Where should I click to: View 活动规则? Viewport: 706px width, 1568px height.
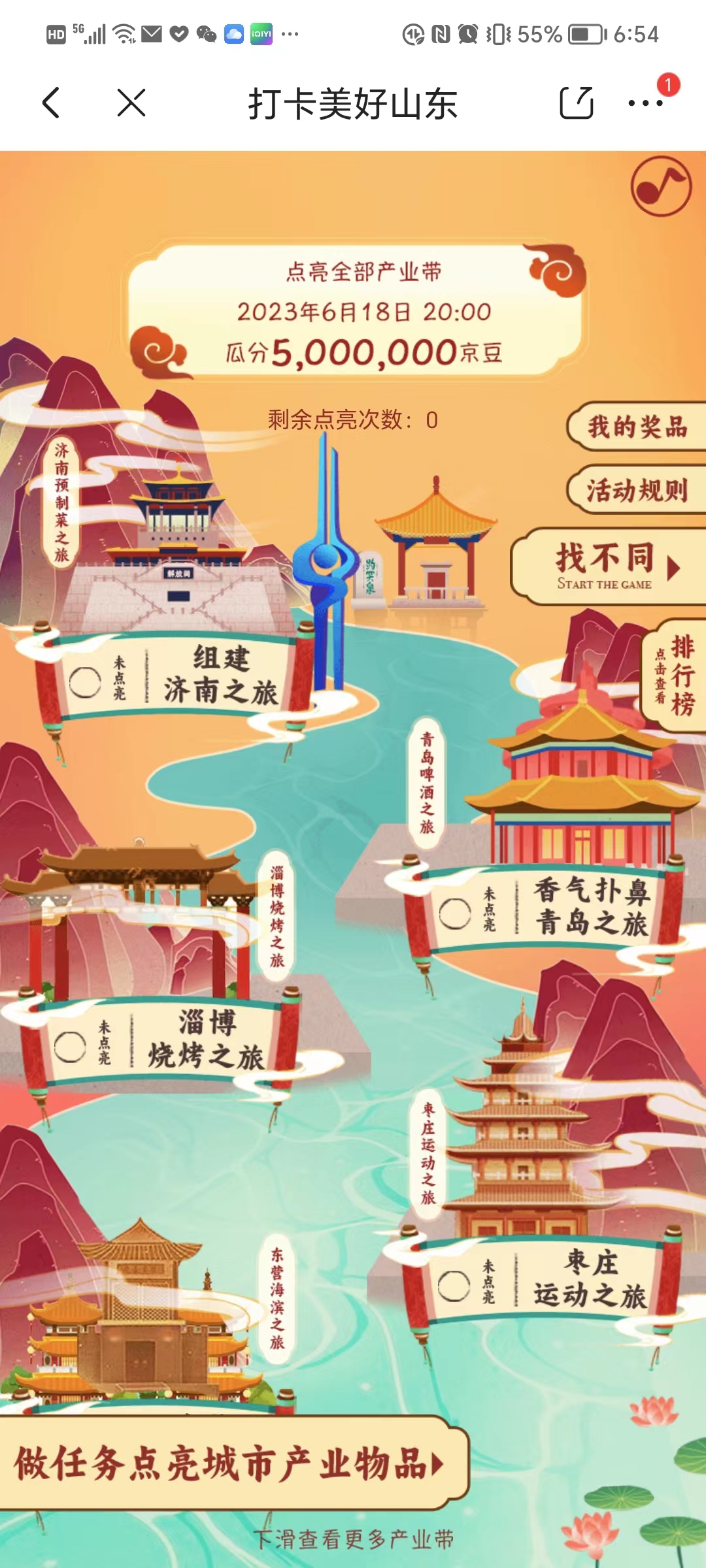pyautogui.click(x=637, y=489)
